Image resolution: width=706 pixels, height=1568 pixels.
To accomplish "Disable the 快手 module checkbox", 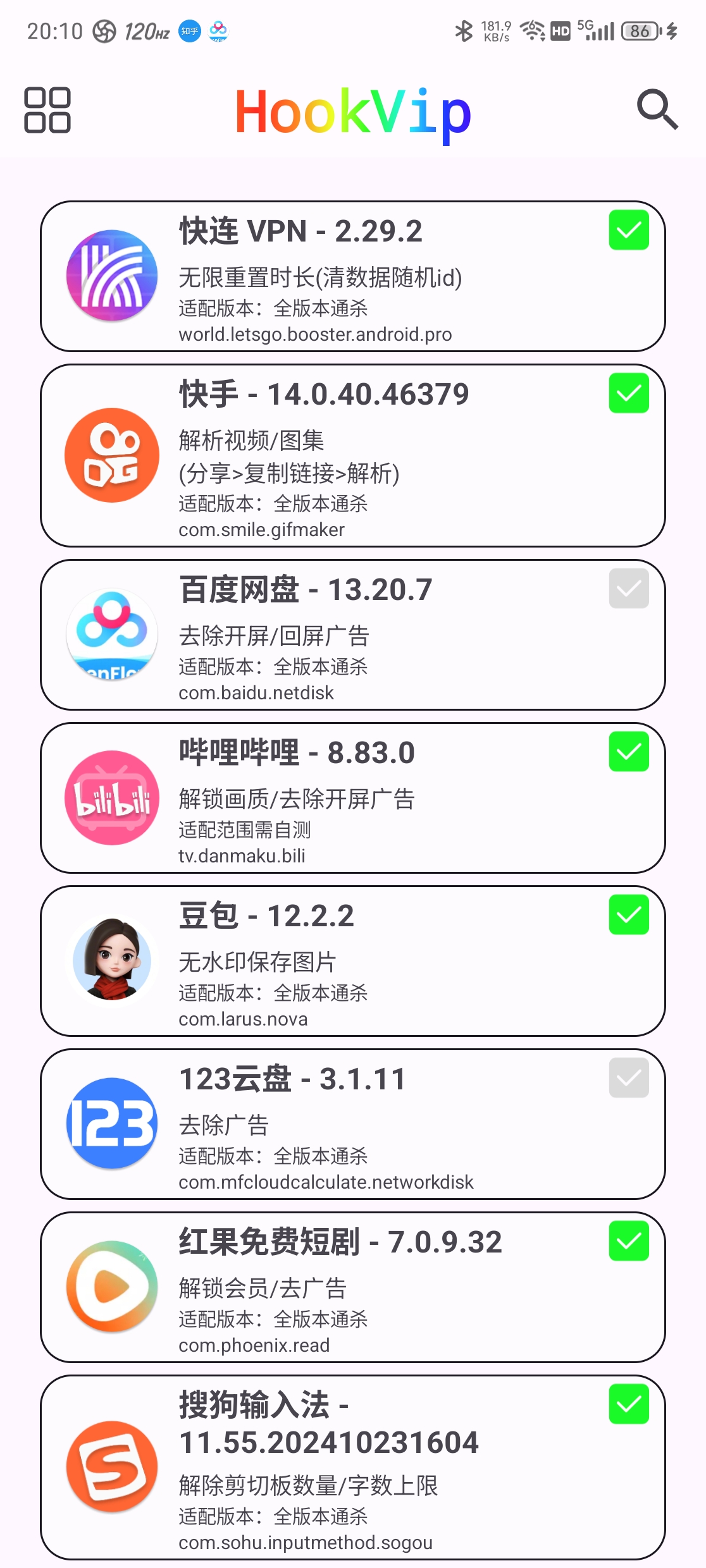I will point(628,392).
